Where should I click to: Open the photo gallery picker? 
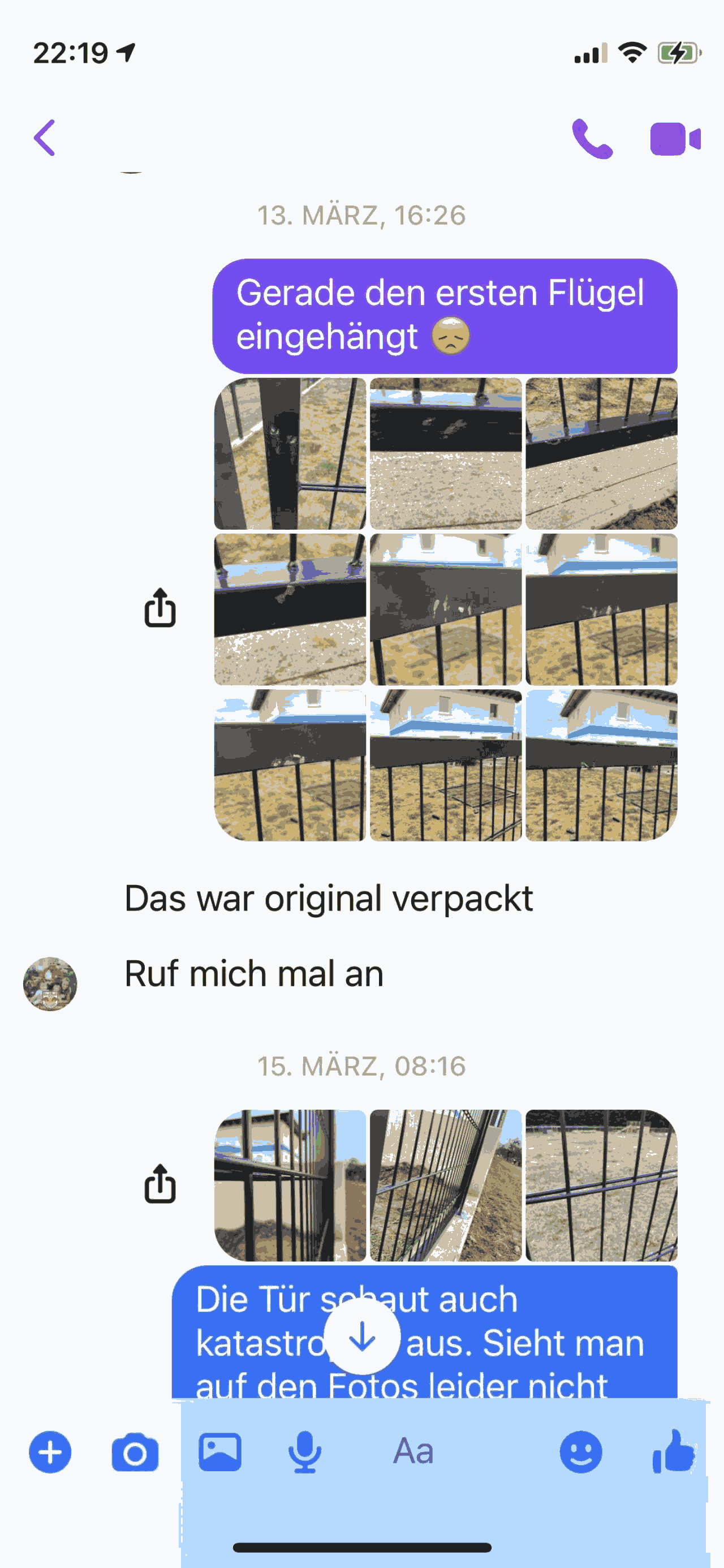pos(219,1452)
